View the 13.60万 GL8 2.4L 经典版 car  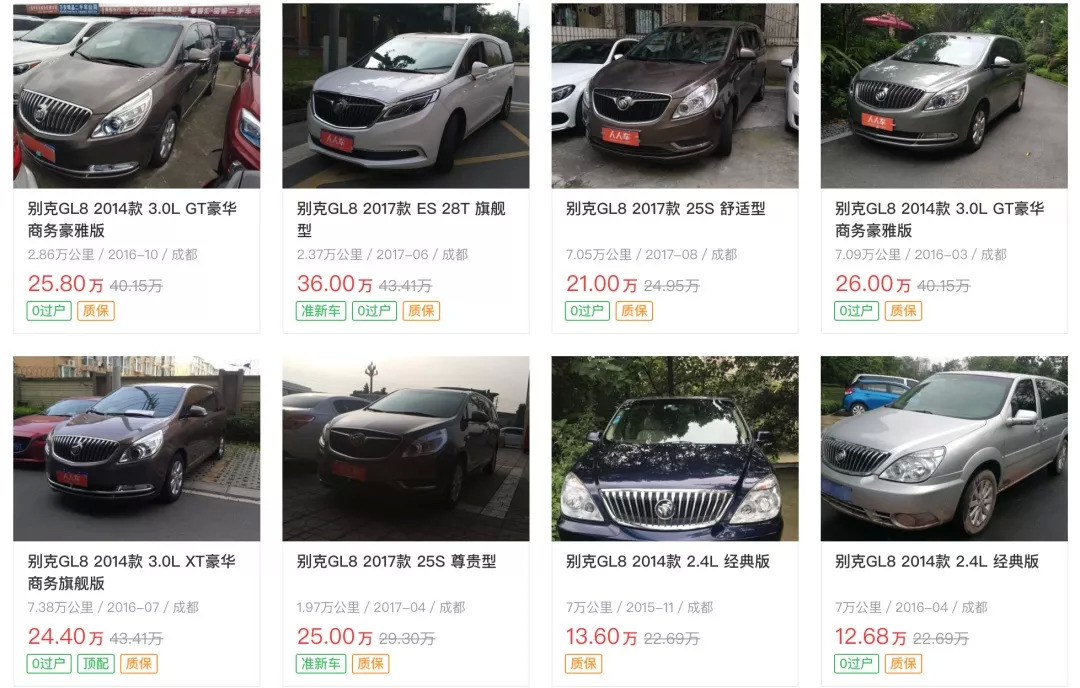pyautogui.click(x=674, y=449)
